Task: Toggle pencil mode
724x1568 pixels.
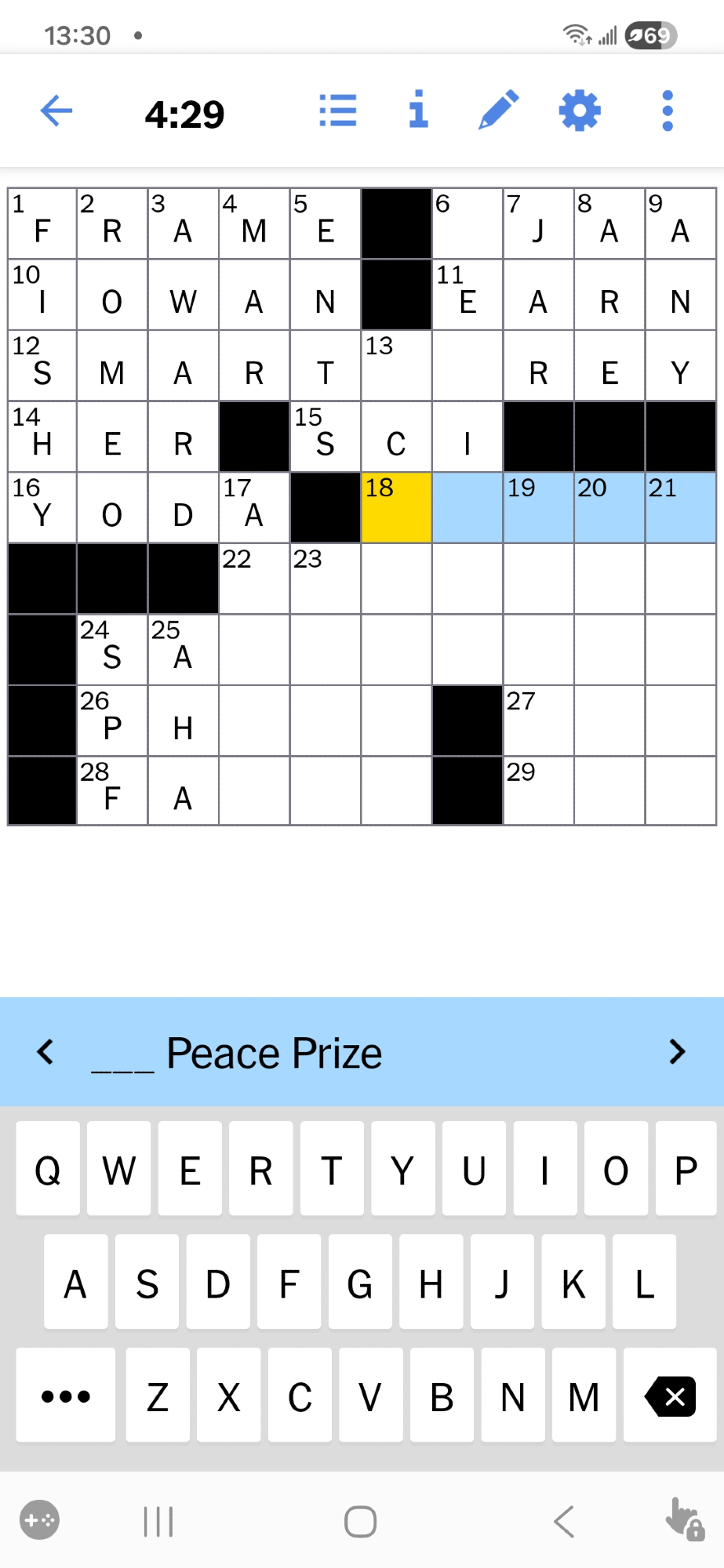Action: pos(499,110)
